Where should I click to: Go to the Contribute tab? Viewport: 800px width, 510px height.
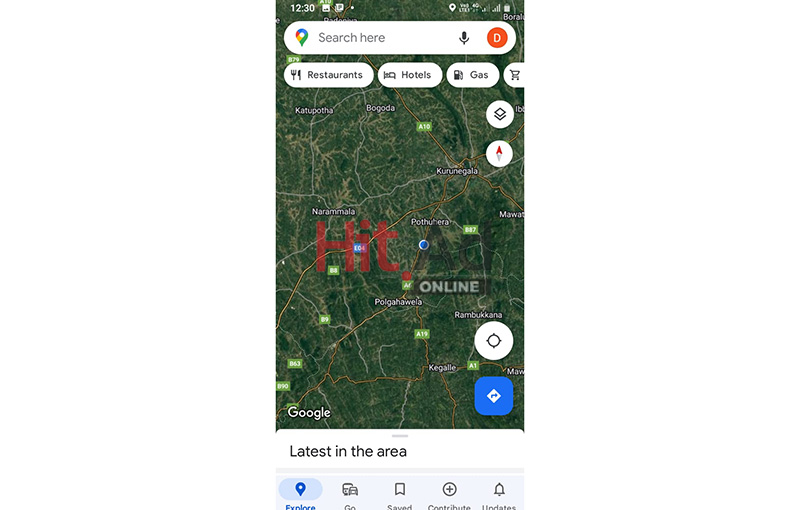[x=449, y=493]
